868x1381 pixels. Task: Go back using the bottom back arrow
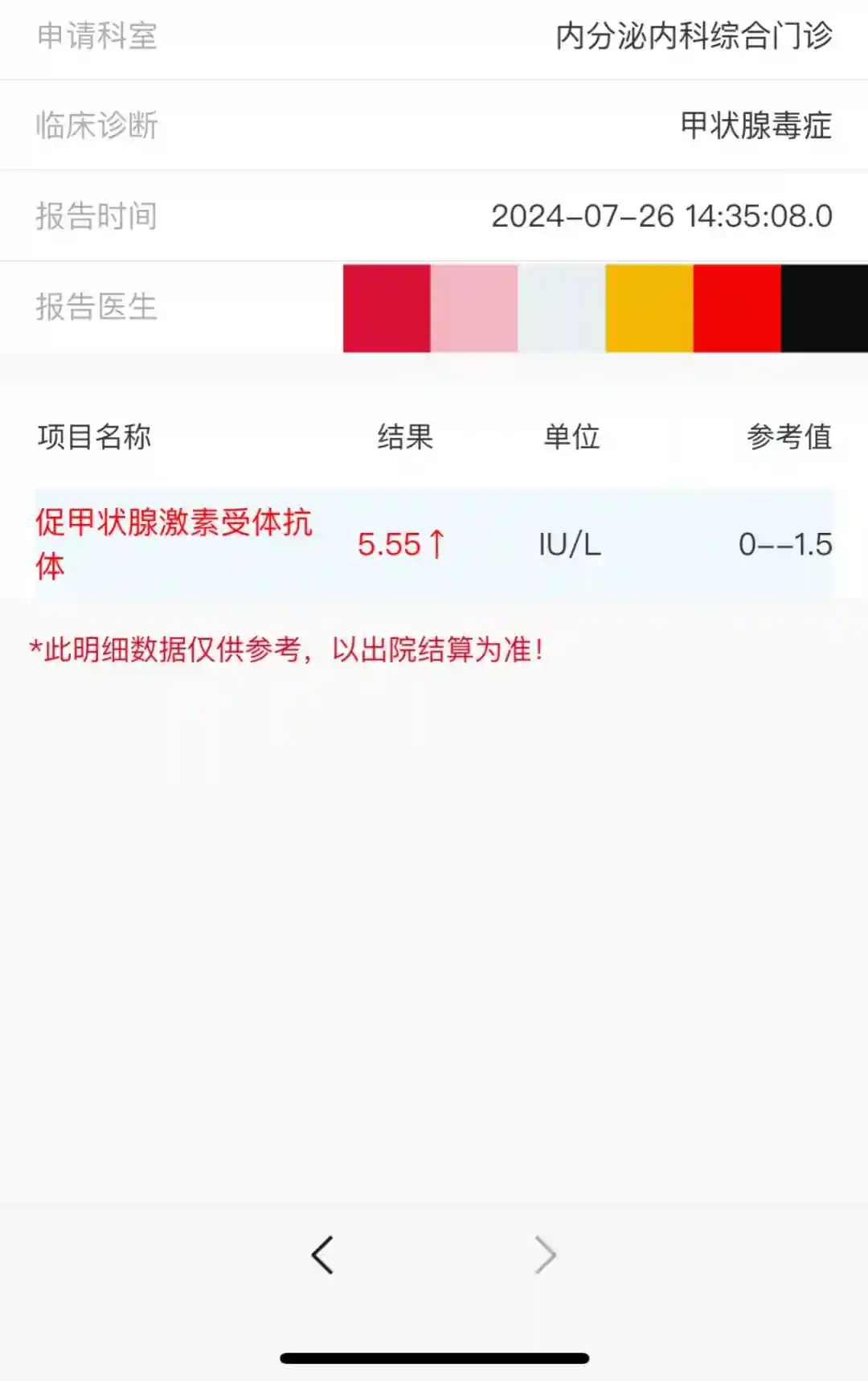point(322,1255)
